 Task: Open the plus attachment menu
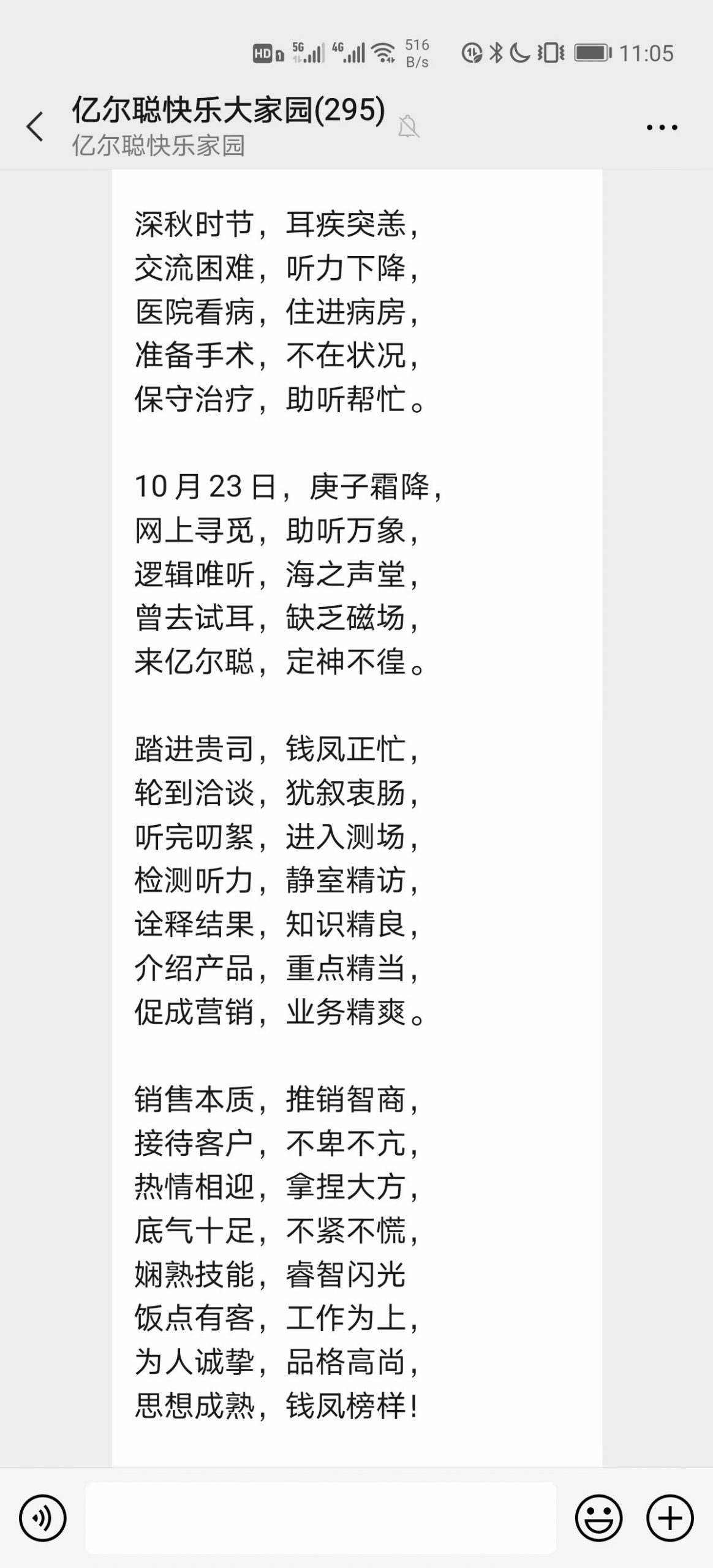pyautogui.click(x=670, y=1518)
